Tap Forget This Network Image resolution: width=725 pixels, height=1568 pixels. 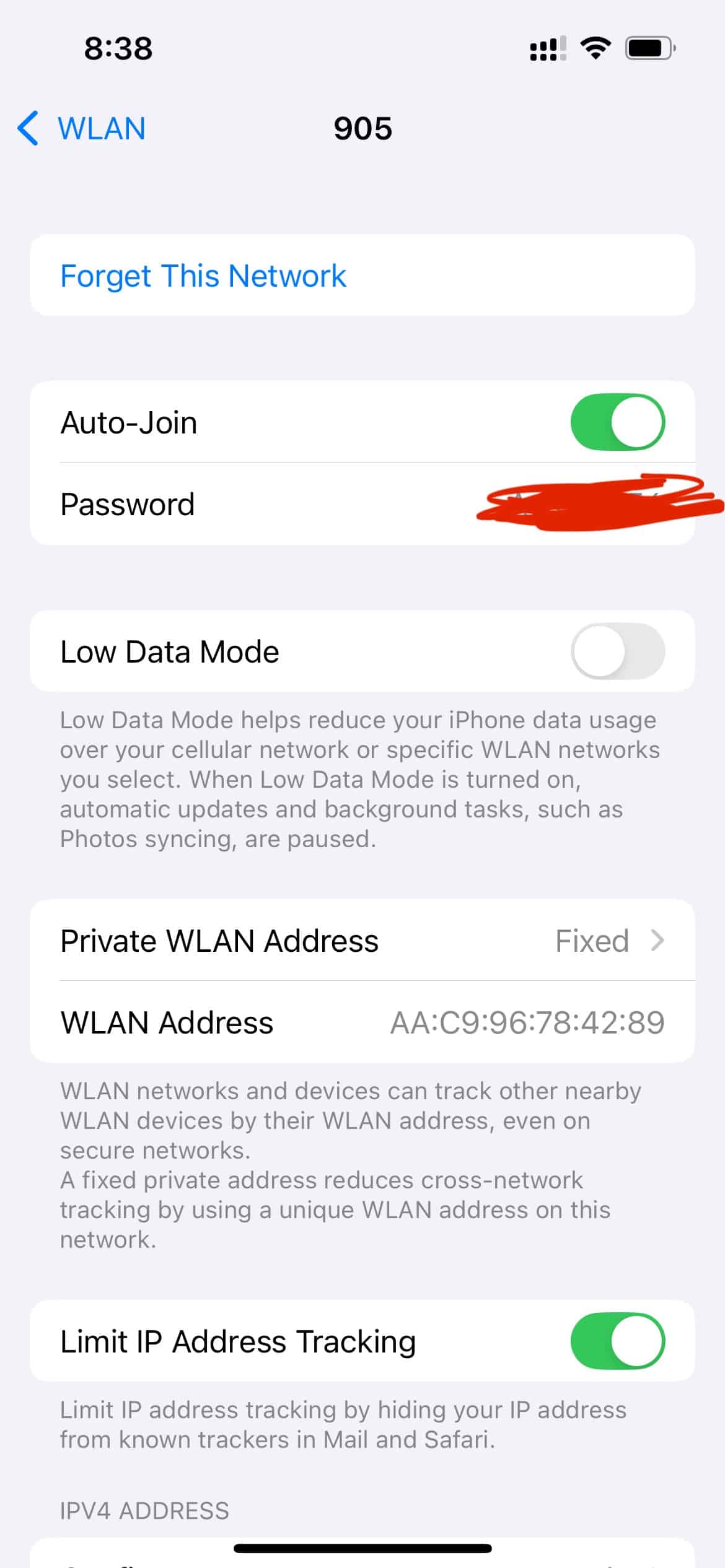coord(203,276)
